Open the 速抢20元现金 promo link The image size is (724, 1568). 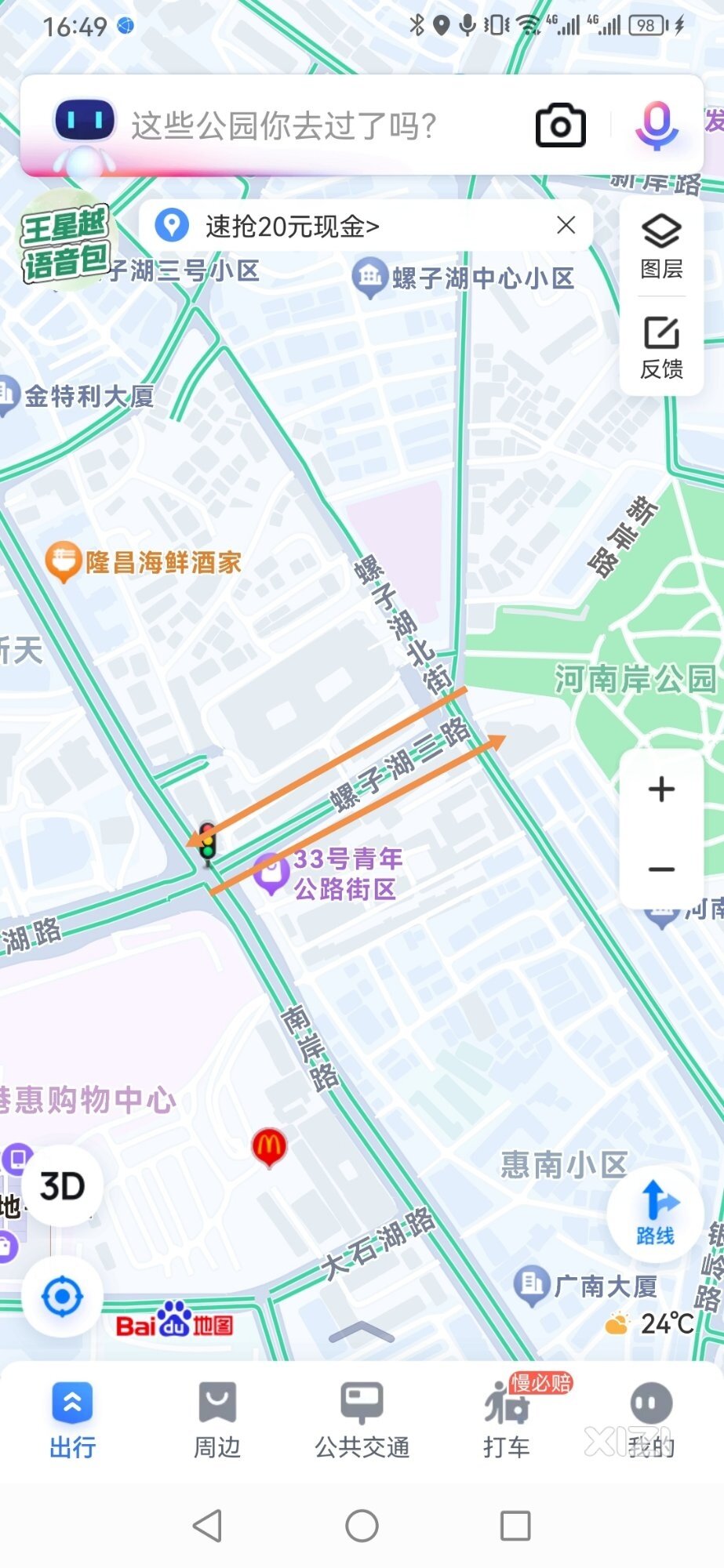click(292, 227)
